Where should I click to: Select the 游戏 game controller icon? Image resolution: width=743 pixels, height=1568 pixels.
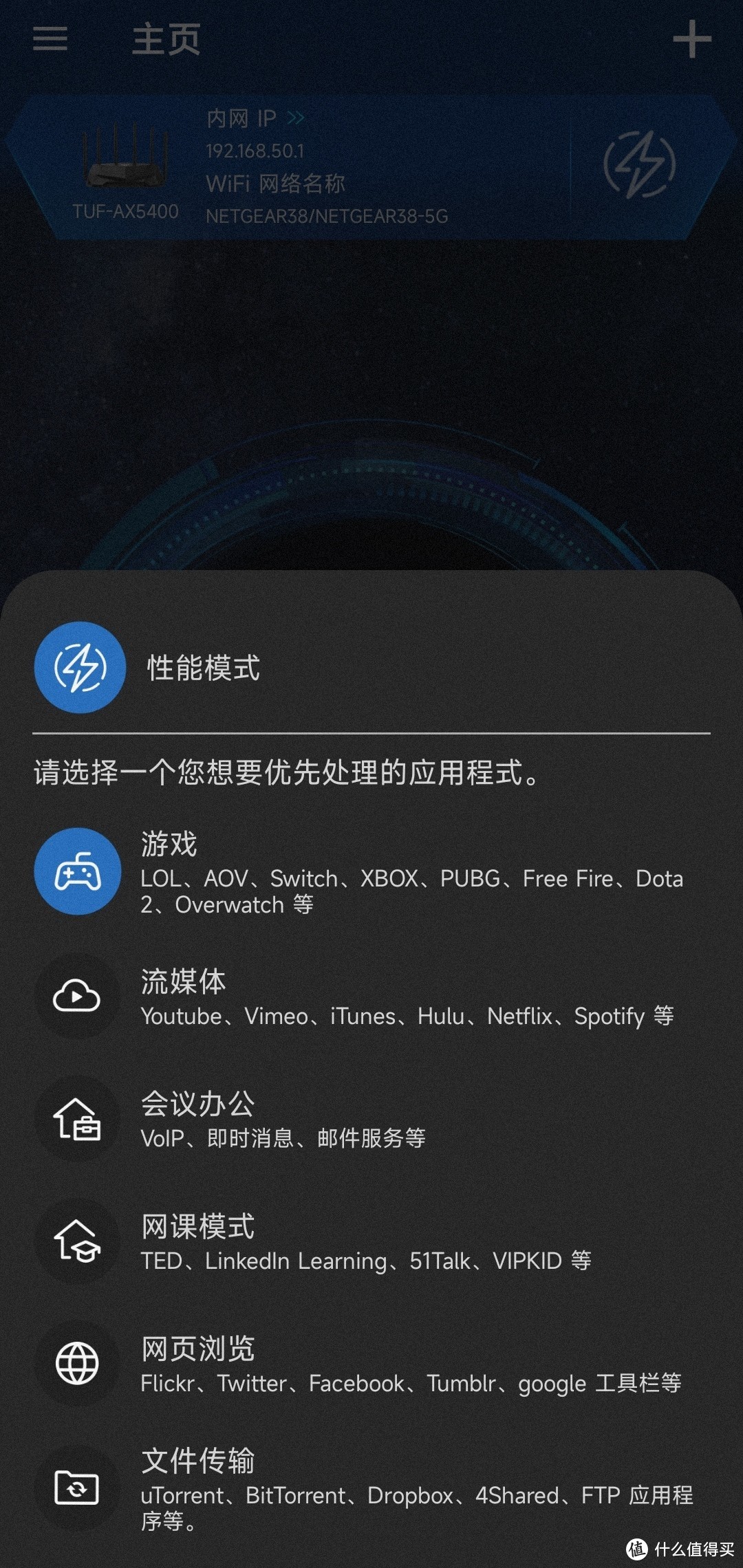[x=78, y=871]
